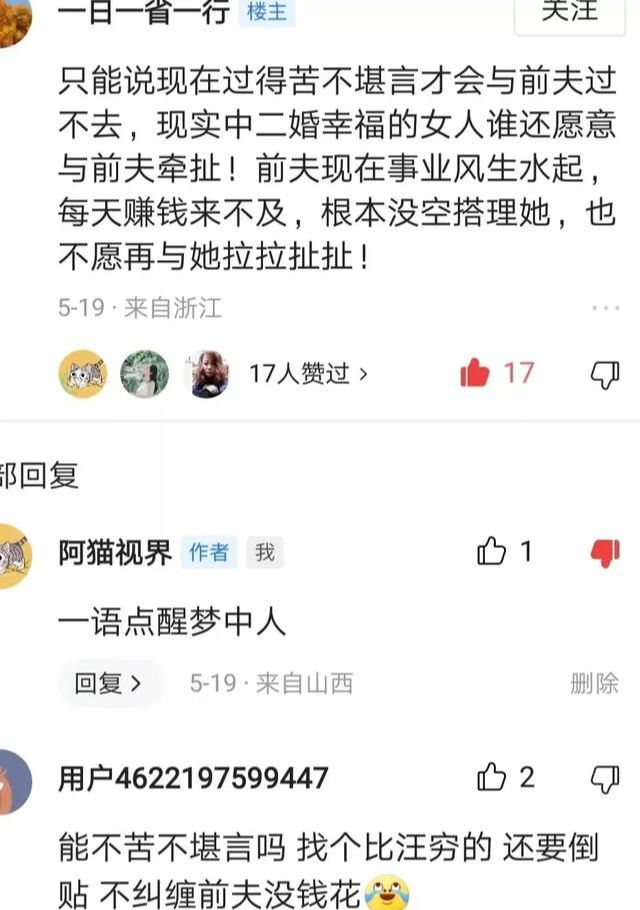
Task: Like the main comment with 17 likes
Action: pyautogui.click(x=476, y=374)
